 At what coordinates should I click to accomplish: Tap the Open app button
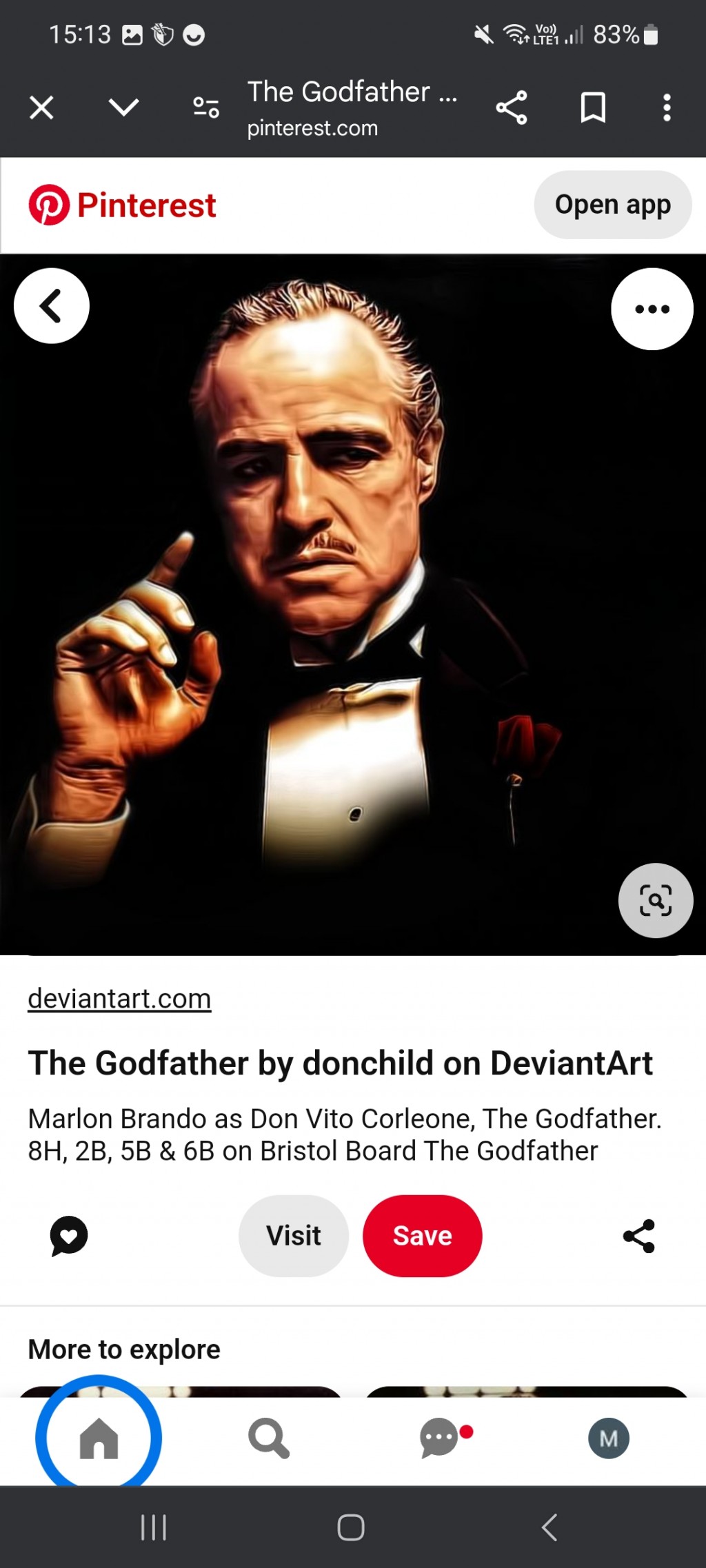point(613,205)
